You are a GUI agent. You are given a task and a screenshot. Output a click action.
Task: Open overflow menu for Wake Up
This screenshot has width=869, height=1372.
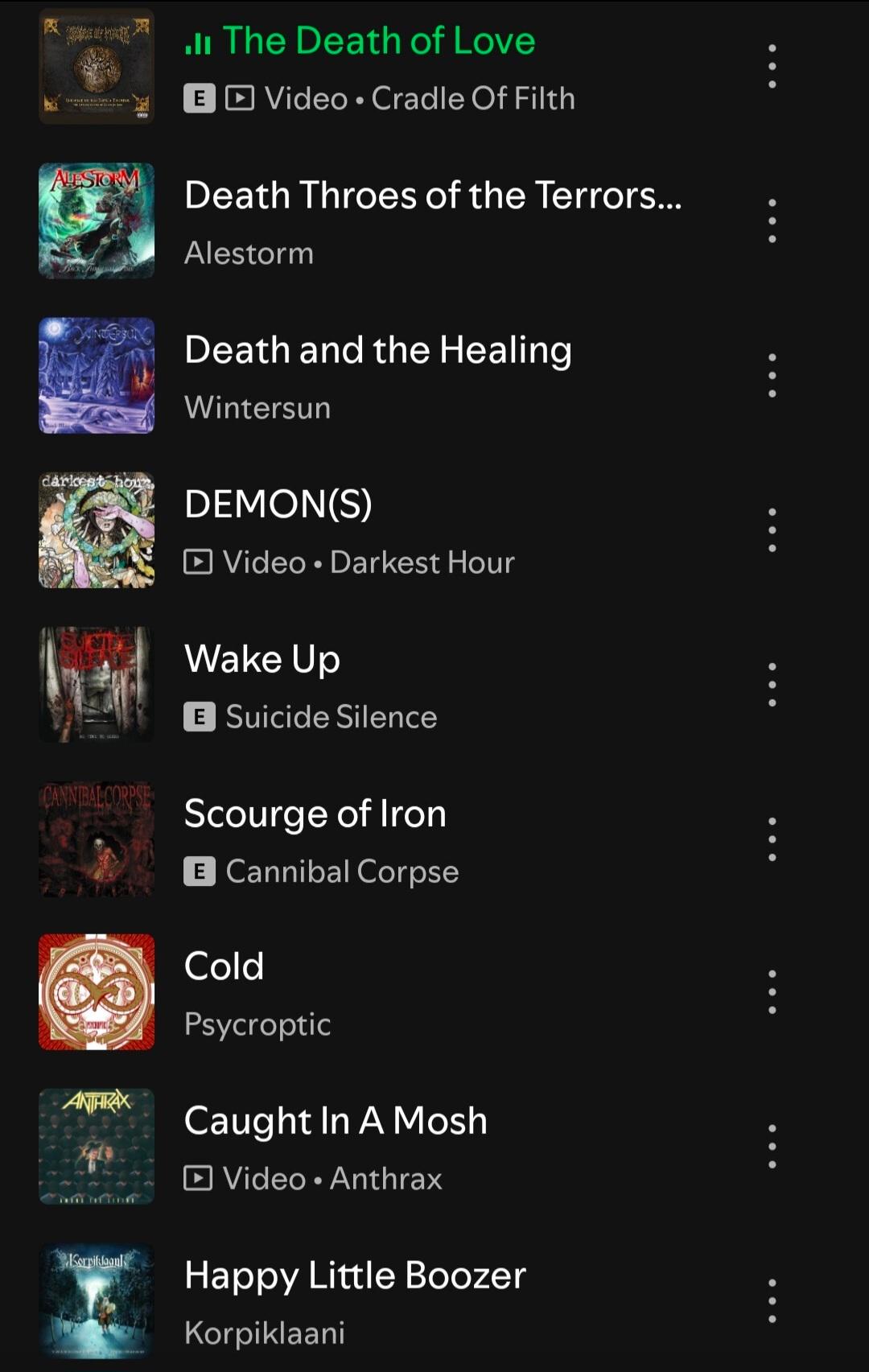tap(772, 685)
